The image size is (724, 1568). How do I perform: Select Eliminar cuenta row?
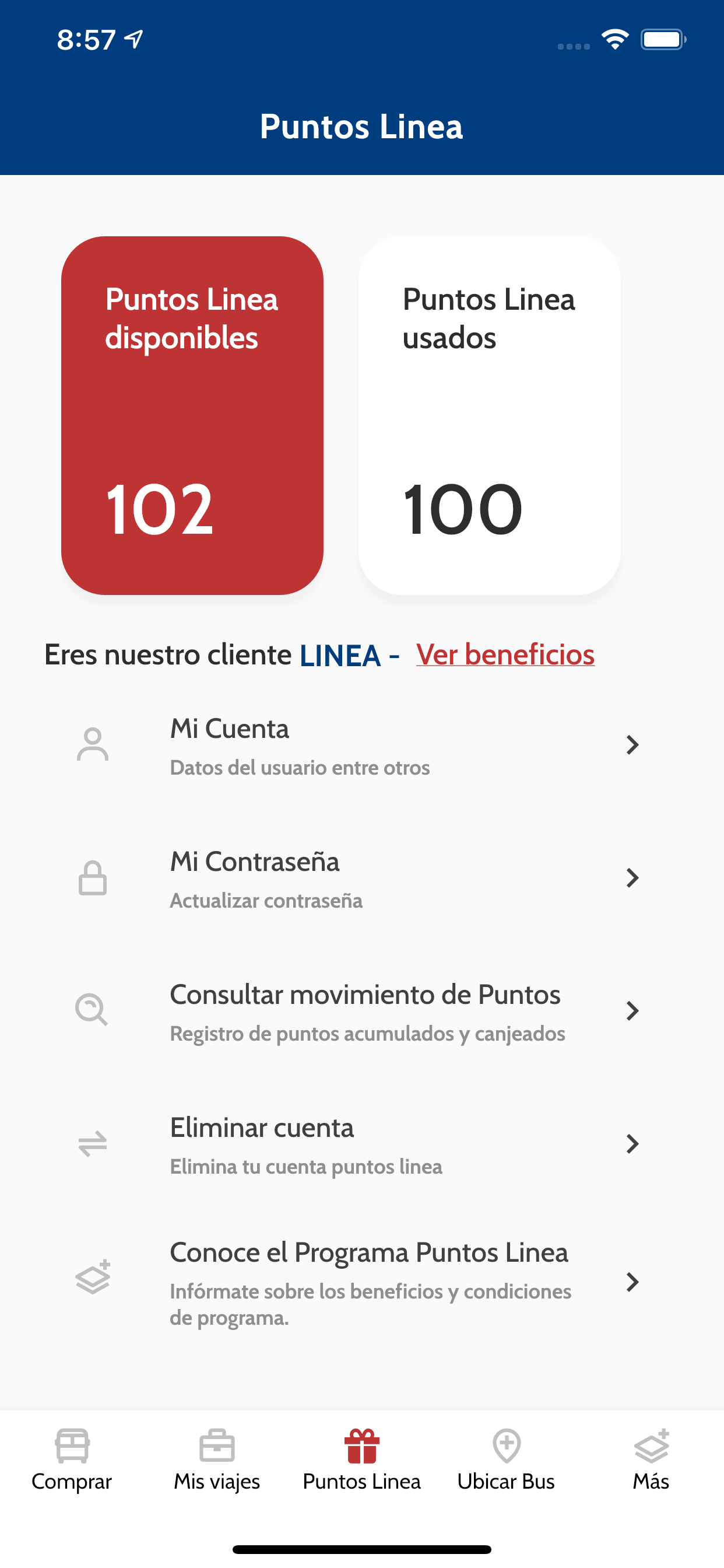point(362,1144)
